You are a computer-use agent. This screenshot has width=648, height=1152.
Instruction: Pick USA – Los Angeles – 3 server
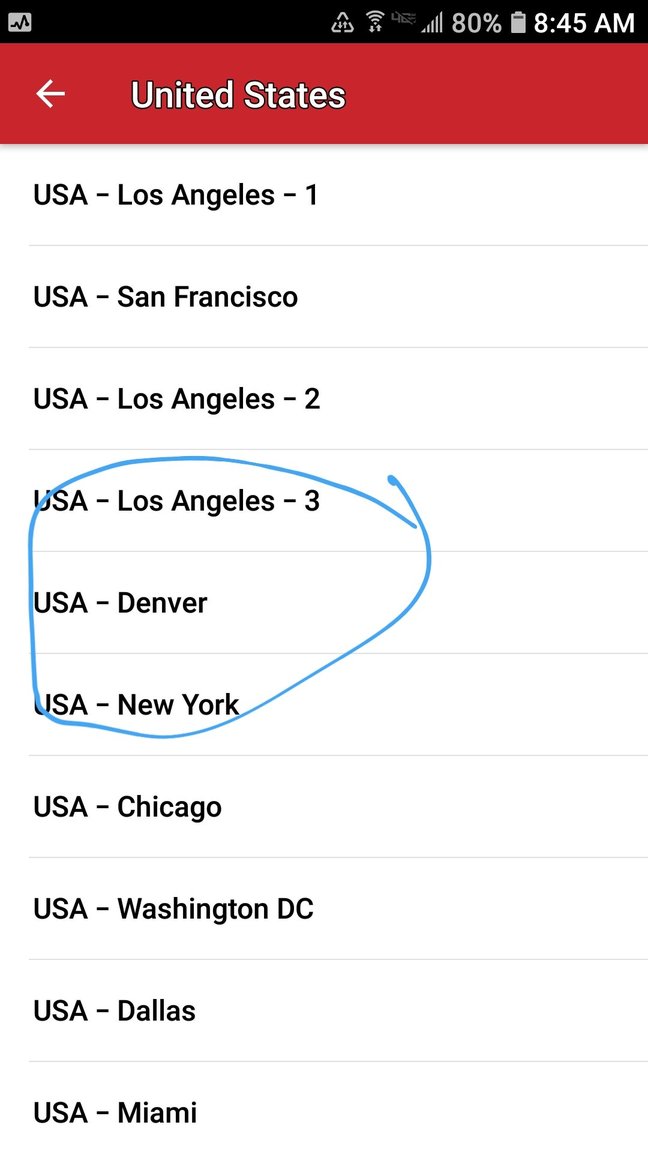pyautogui.click(x=324, y=501)
